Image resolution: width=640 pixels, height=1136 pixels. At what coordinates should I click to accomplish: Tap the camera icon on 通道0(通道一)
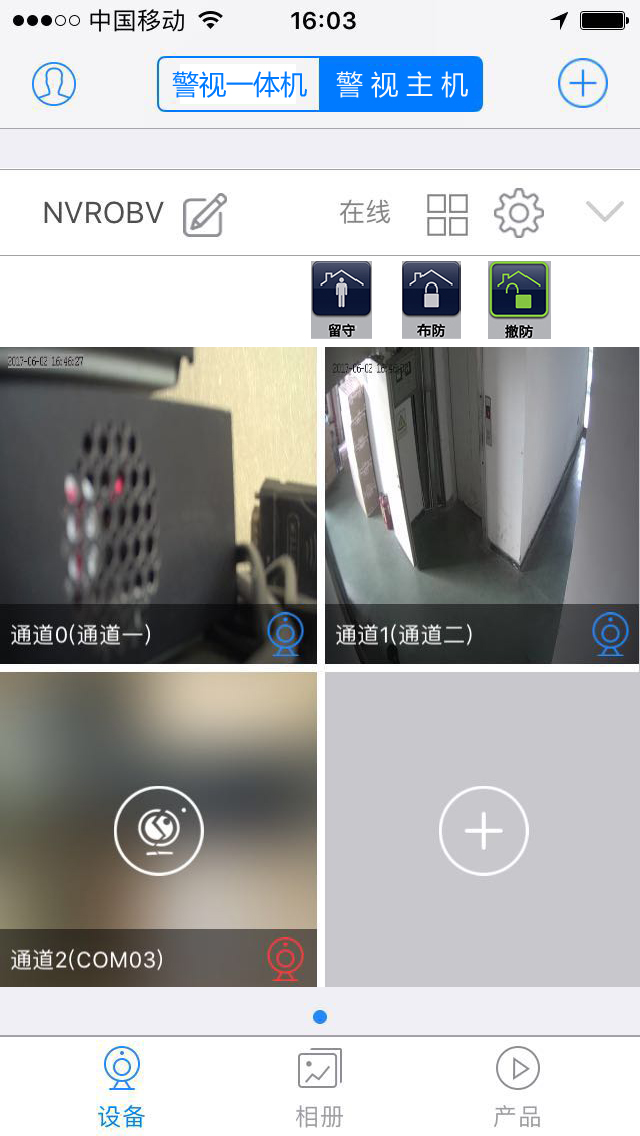tap(285, 635)
